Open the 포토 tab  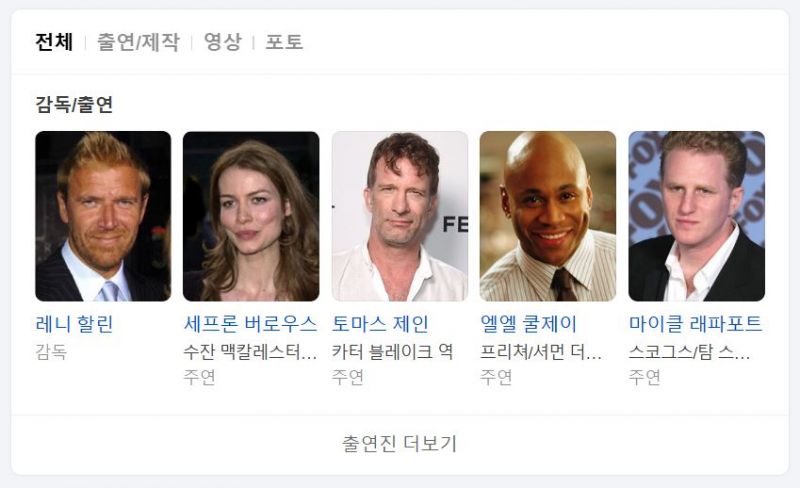[x=284, y=42]
